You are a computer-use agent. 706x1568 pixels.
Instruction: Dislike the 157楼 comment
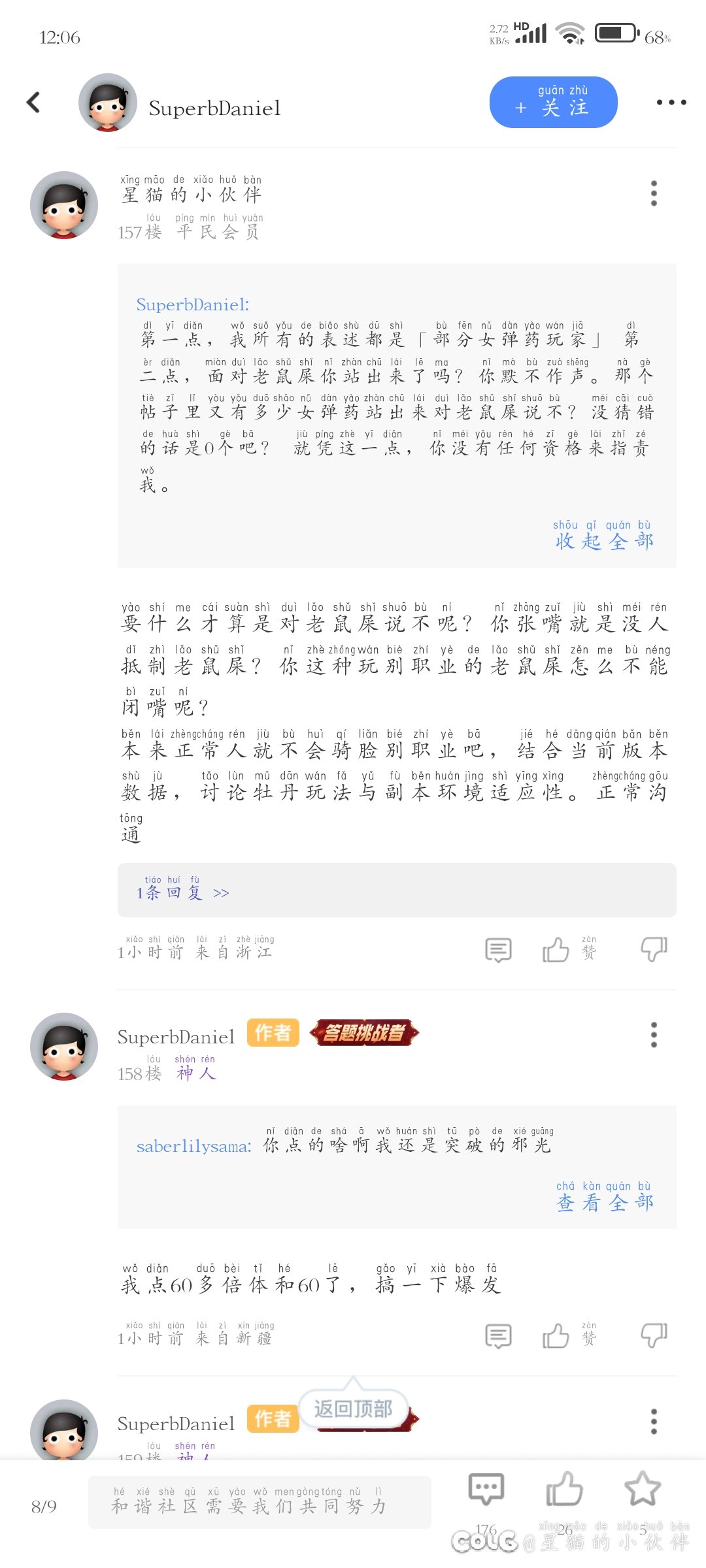click(x=653, y=950)
